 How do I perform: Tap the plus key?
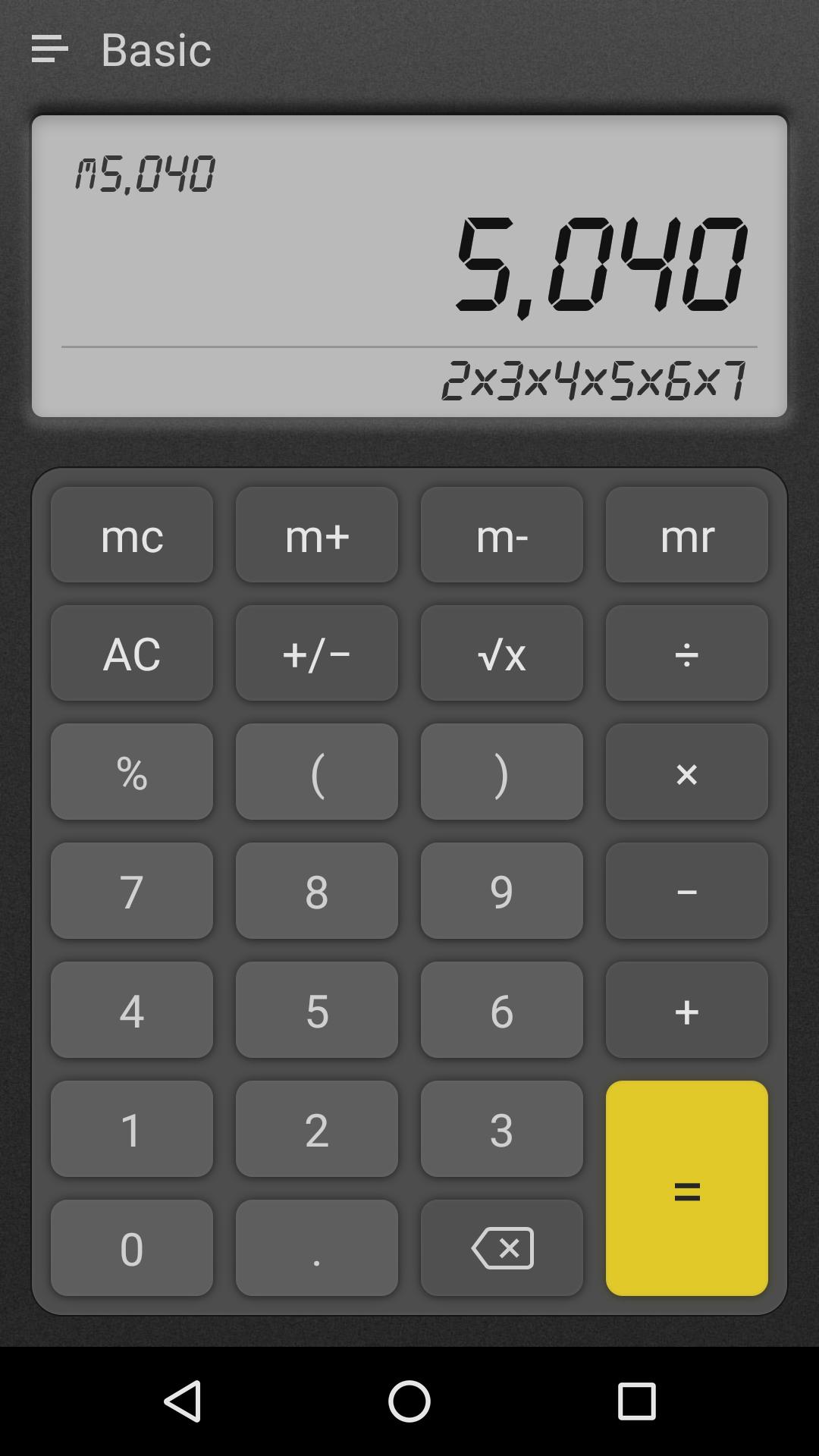pyautogui.click(x=687, y=1010)
